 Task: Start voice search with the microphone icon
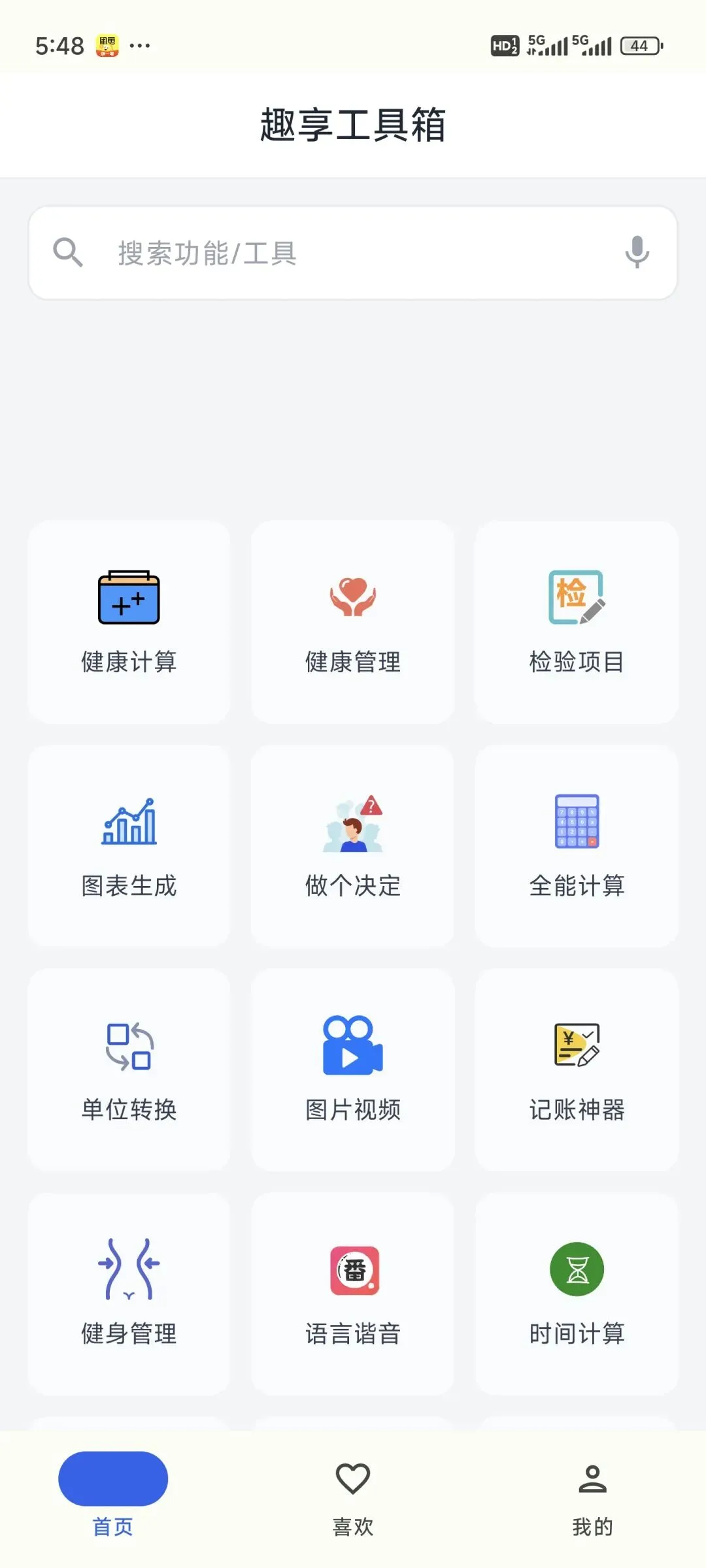637,253
